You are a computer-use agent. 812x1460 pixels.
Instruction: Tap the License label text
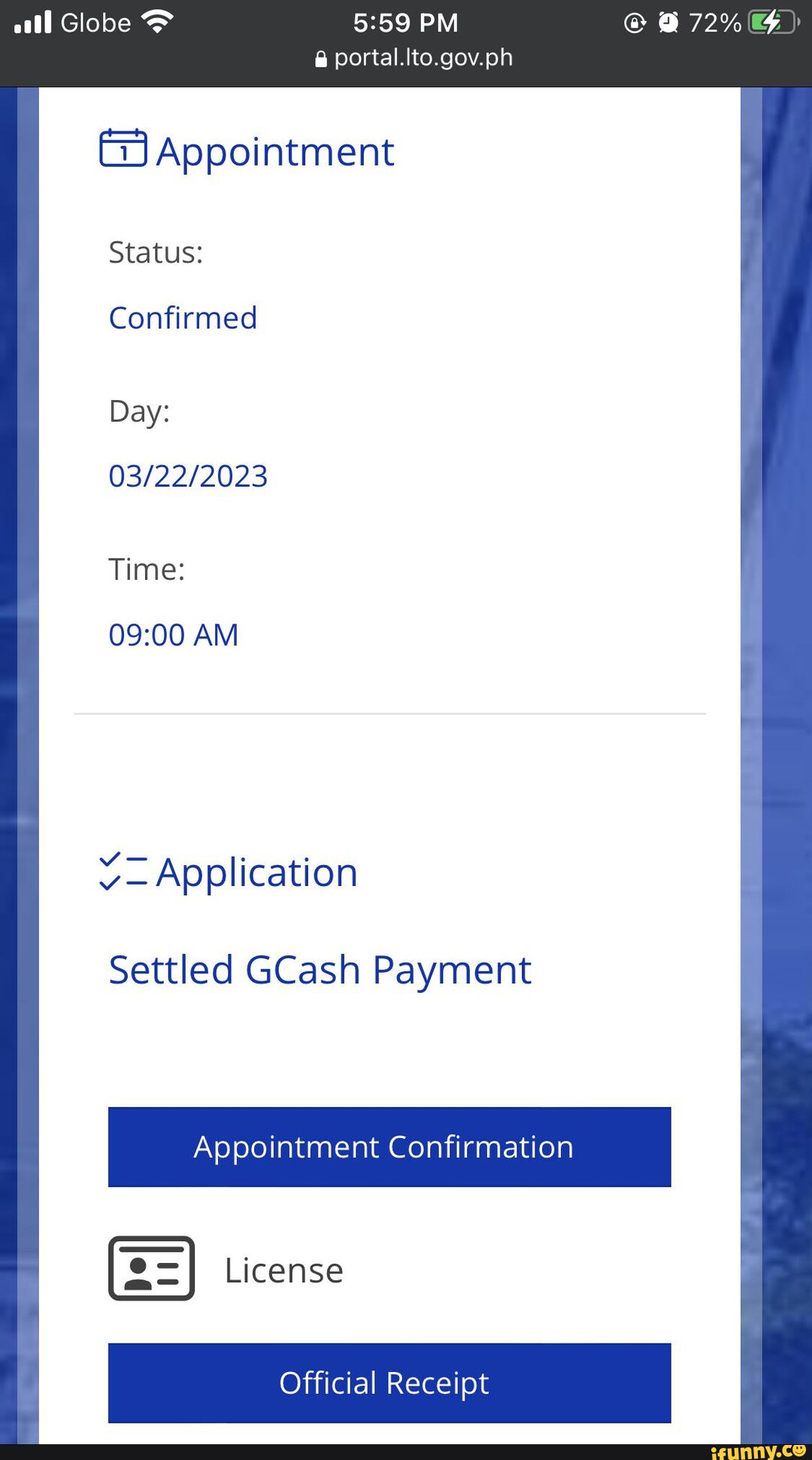pos(283,1270)
